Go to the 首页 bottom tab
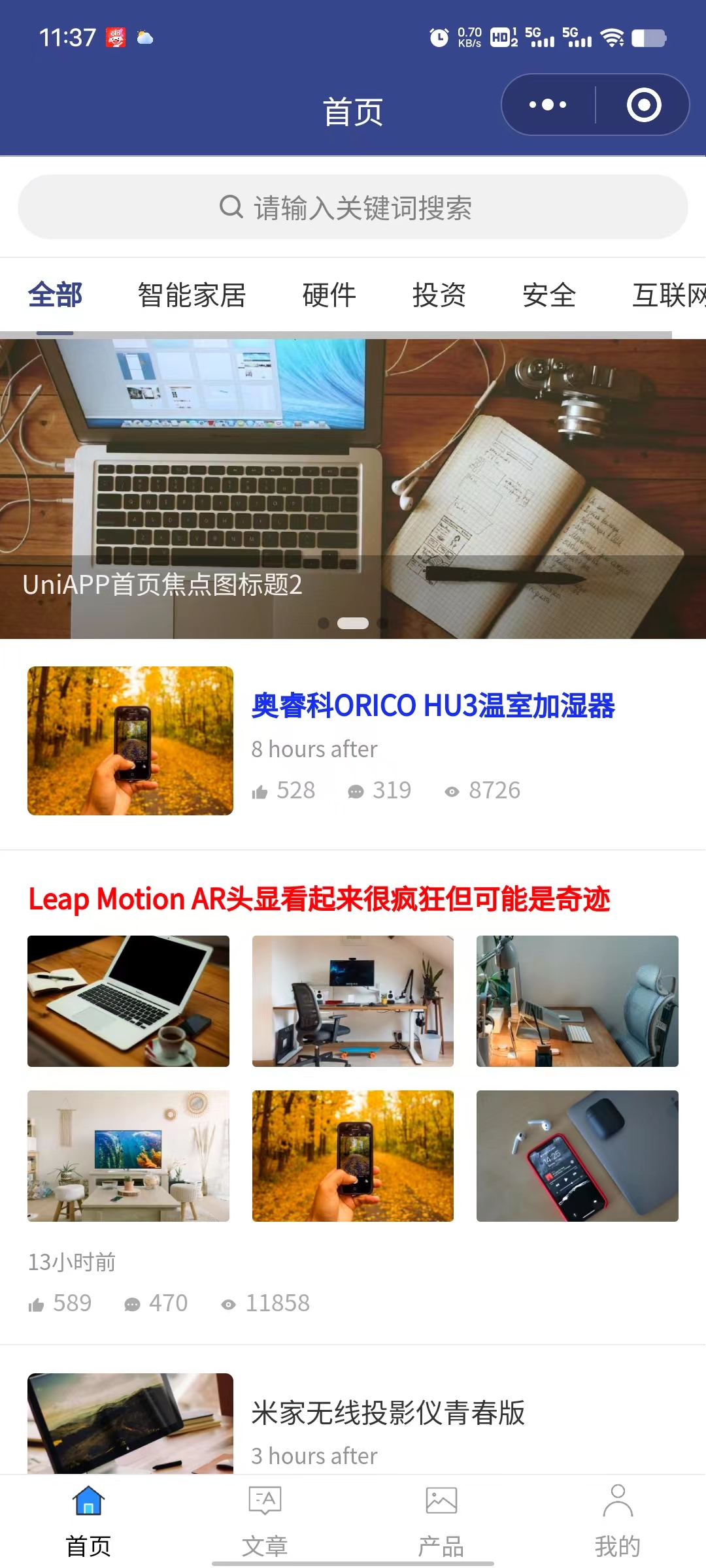706x1568 pixels. coord(88,1520)
